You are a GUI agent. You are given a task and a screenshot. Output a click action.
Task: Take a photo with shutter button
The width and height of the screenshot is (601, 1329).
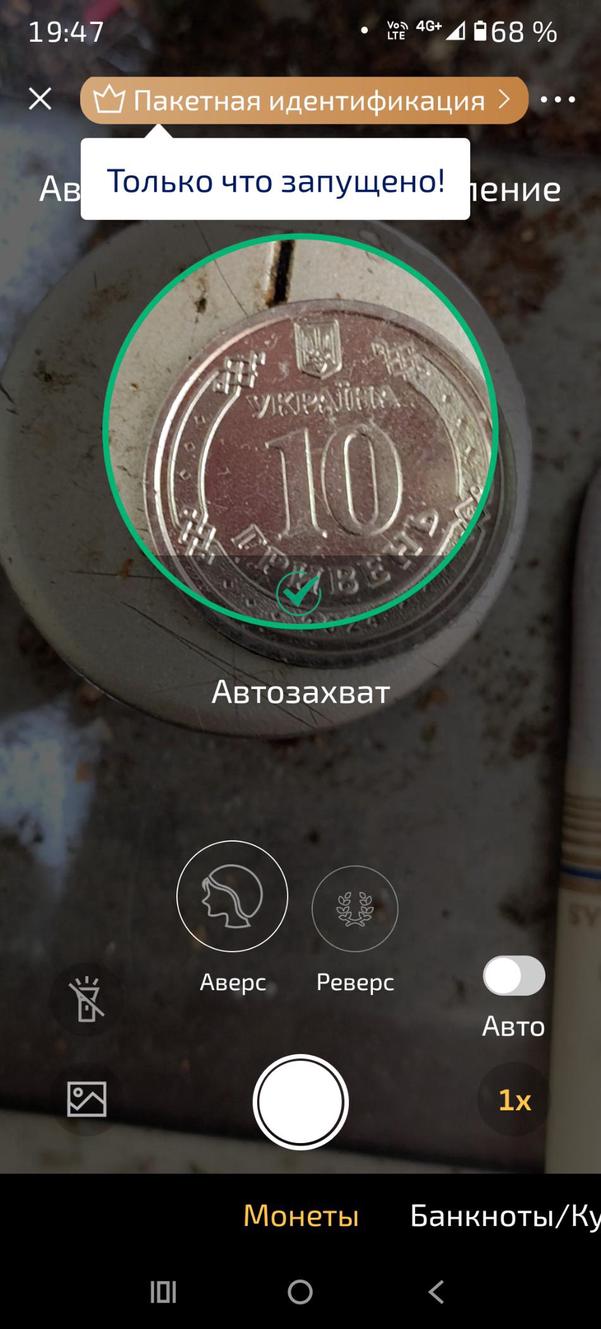click(x=300, y=1102)
